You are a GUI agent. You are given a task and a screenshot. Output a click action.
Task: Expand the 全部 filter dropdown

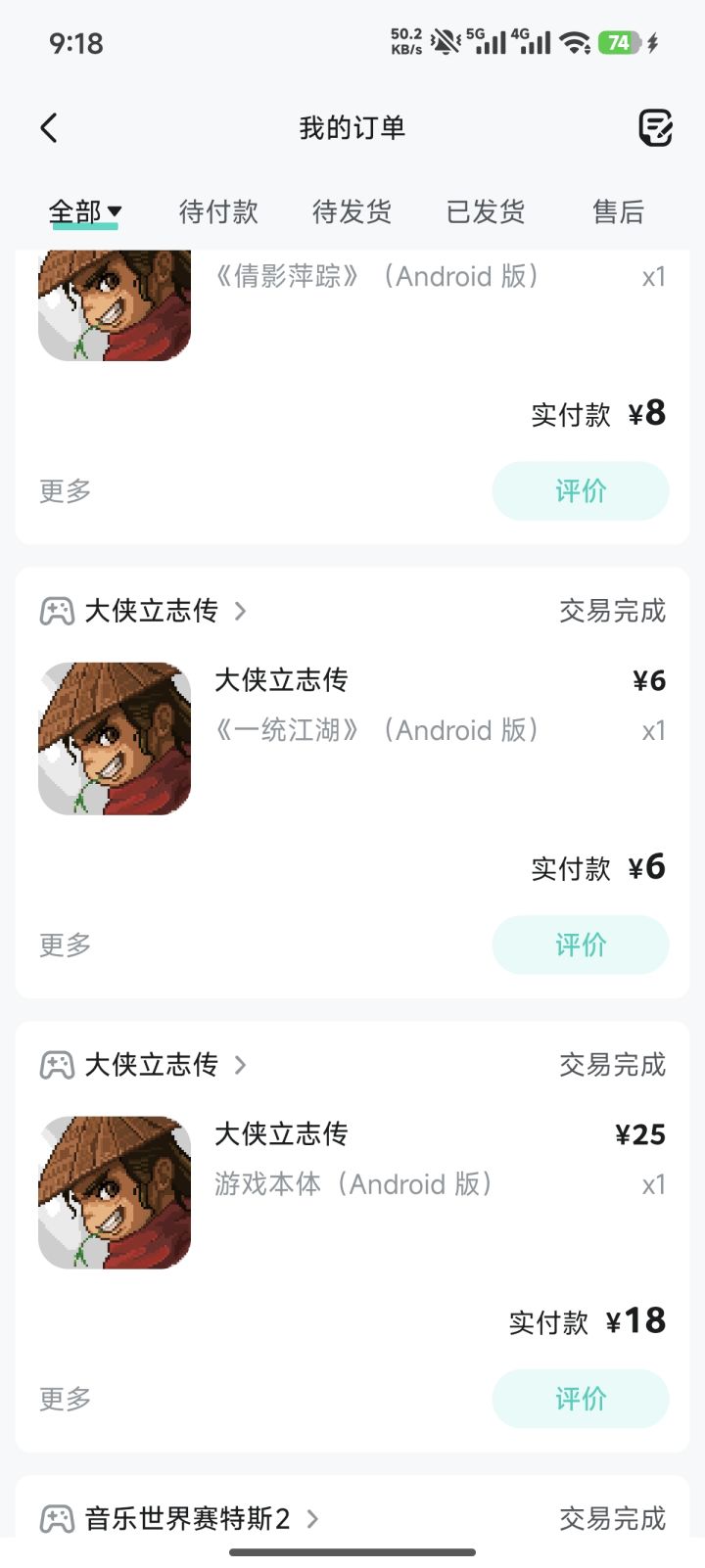tap(85, 211)
